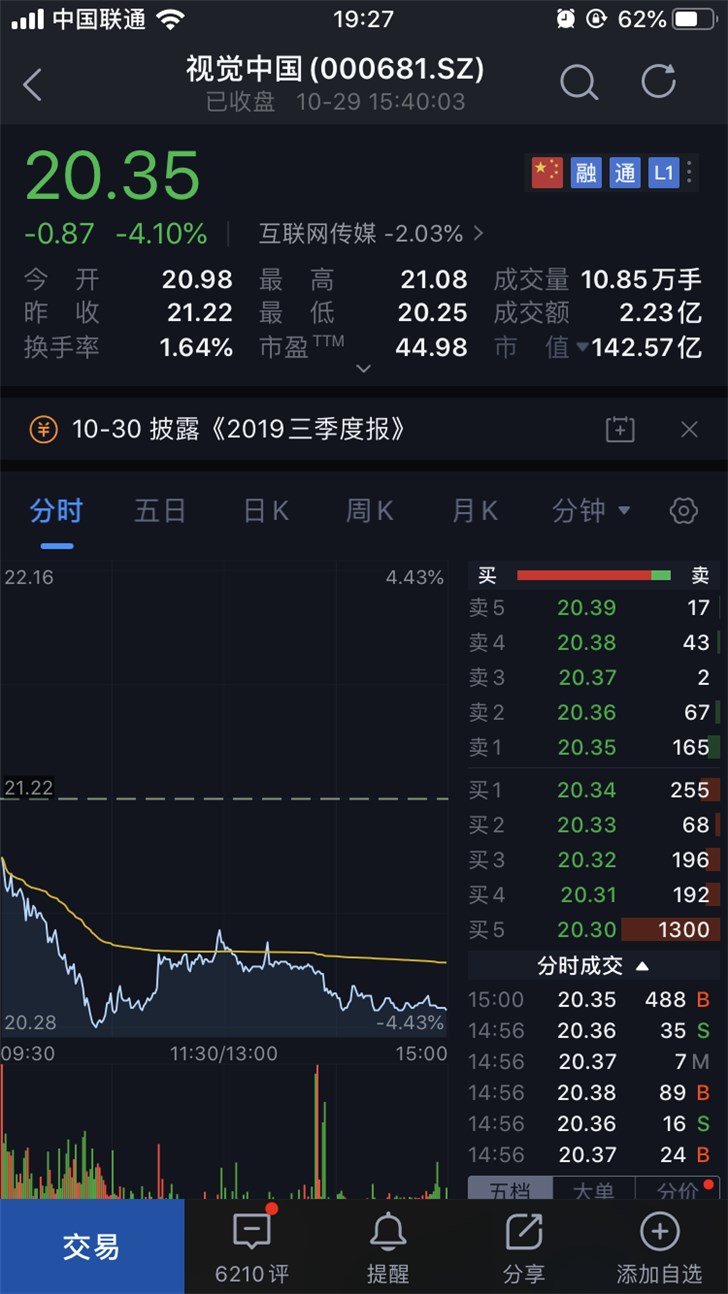Dismiss the 2019三季度报 disclosure banner
Viewport: 728px width, 1294px height.
689,430
